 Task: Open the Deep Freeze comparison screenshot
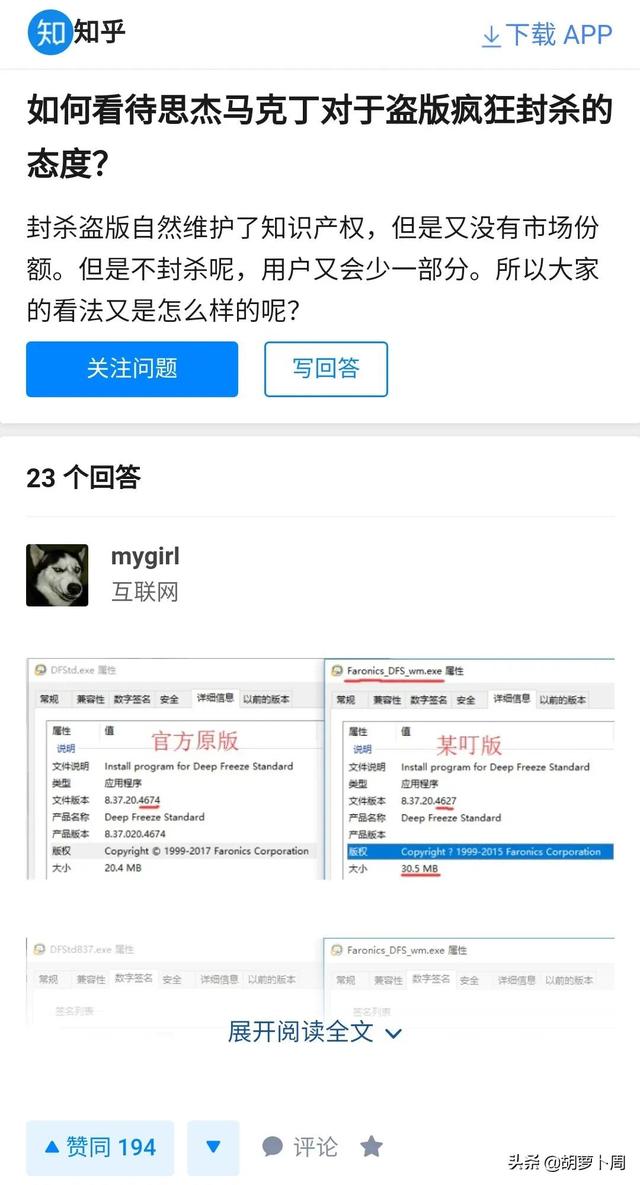pyautogui.click(x=320, y=768)
